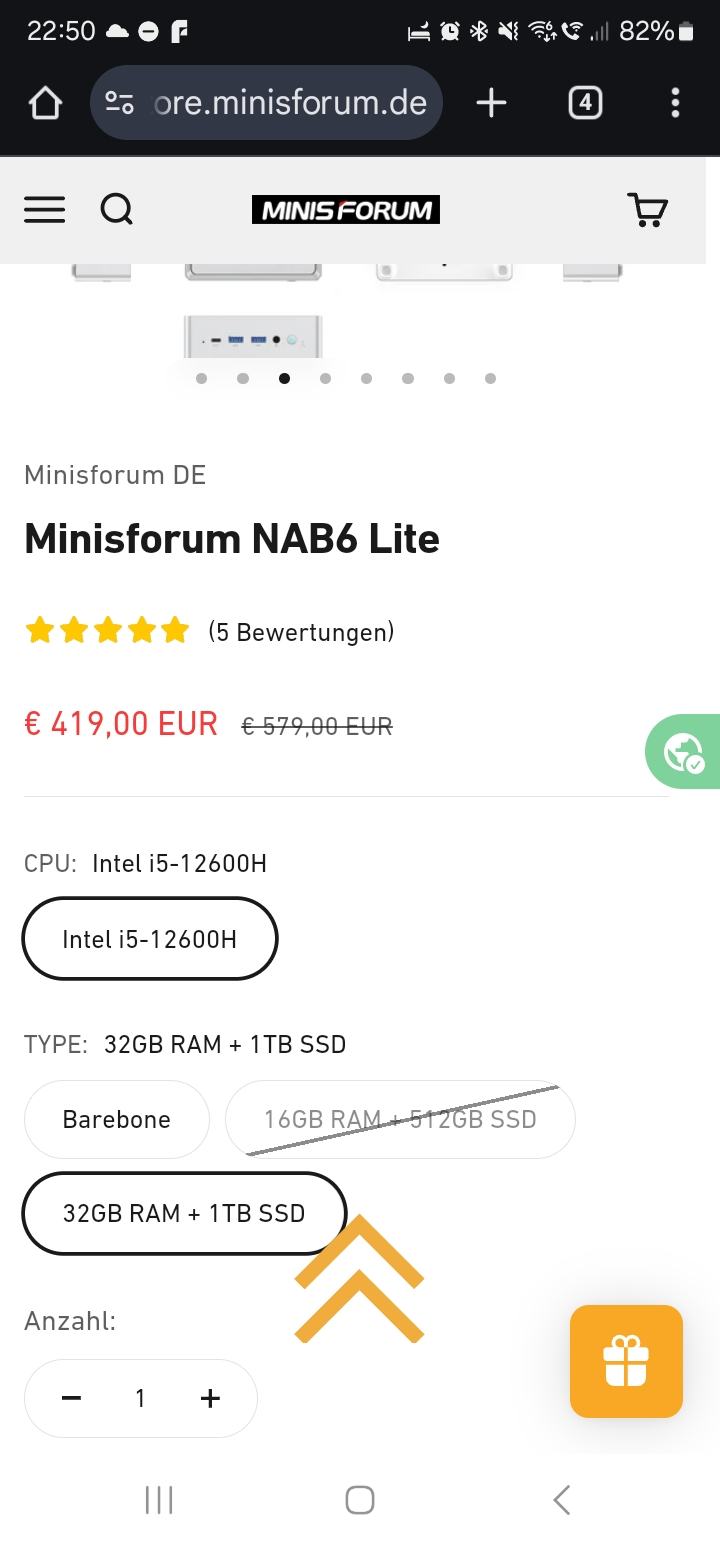The height and width of the screenshot is (1544, 720).
Task: Select the Intel i5-12600H CPU option
Action: tap(150, 939)
